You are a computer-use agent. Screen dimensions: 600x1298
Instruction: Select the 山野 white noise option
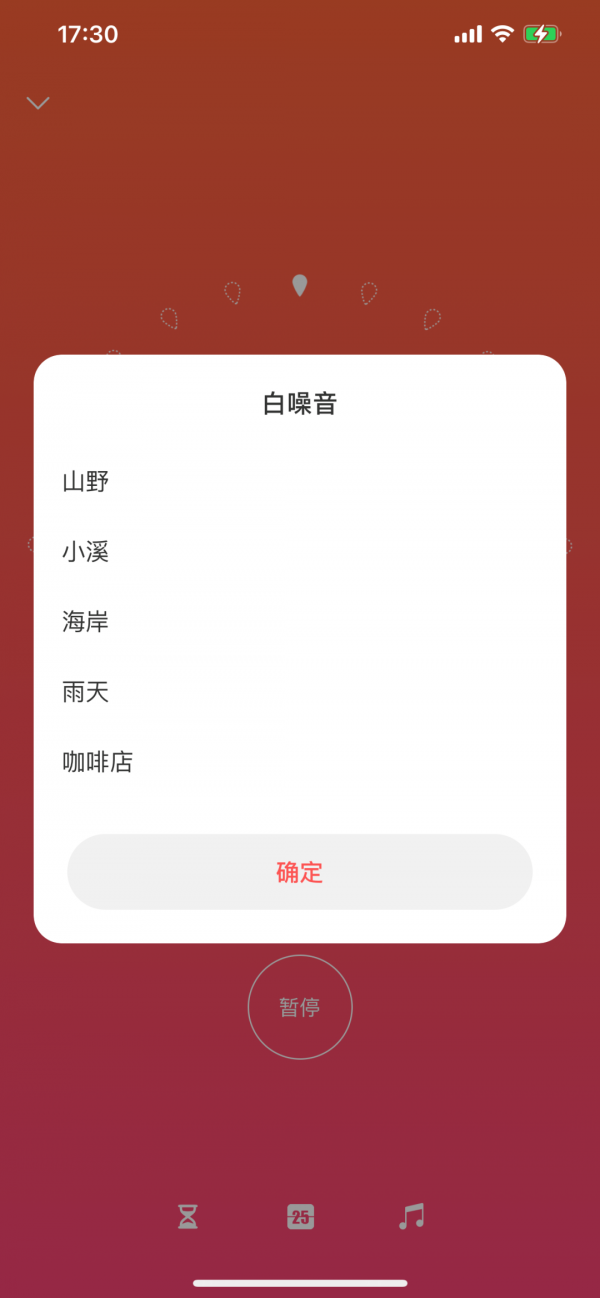pyautogui.click(x=86, y=482)
